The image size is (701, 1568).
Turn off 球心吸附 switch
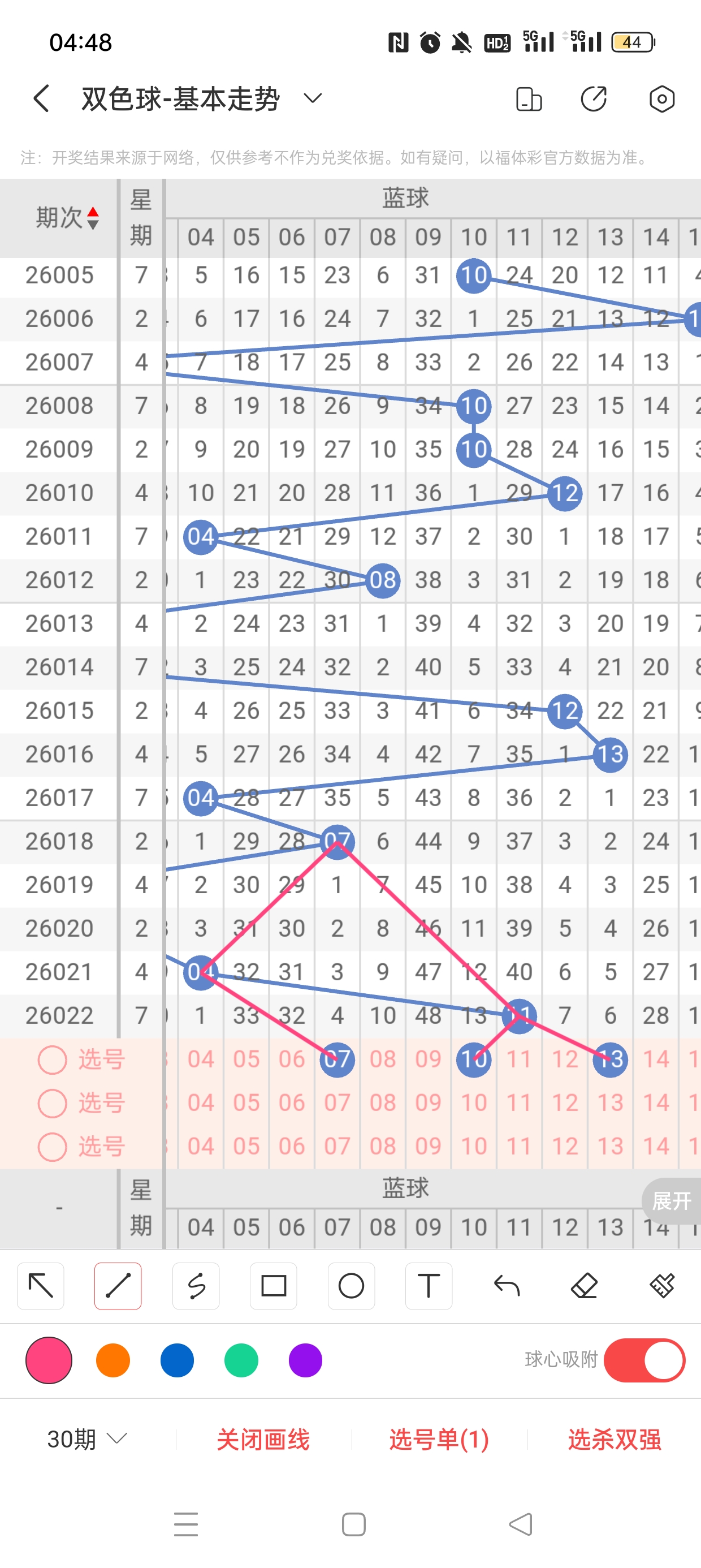644,1360
